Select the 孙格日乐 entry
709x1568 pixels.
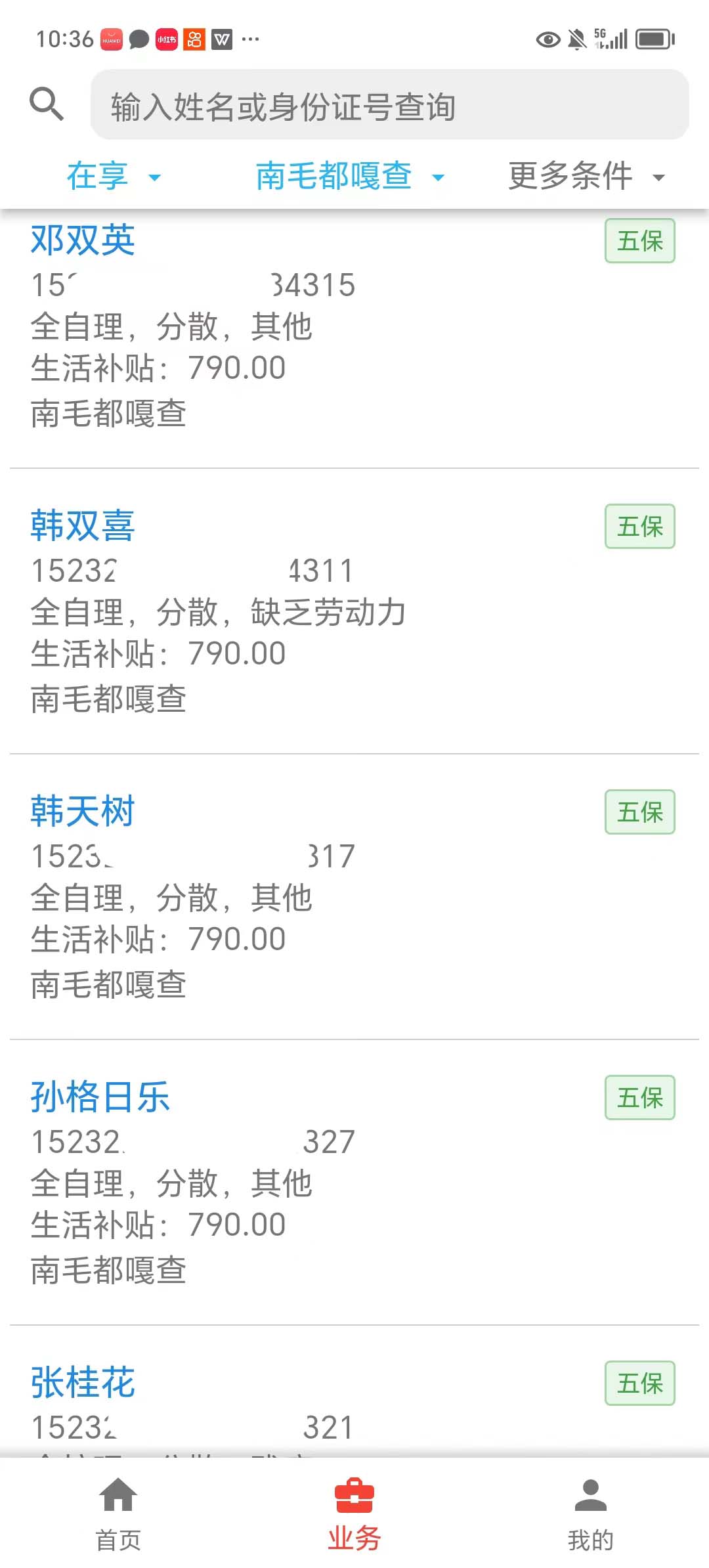(354, 1183)
